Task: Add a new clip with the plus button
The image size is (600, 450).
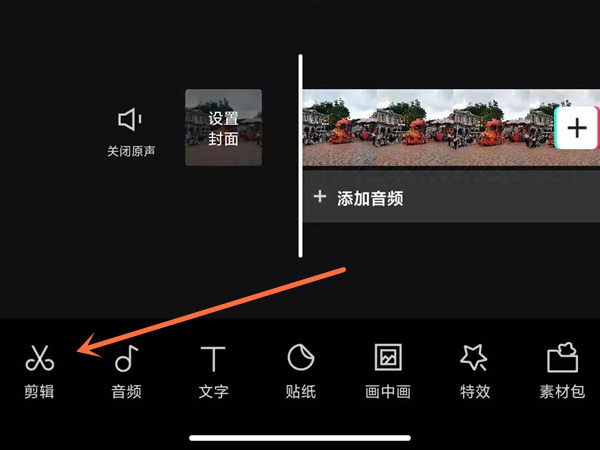Action: tap(577, 128)
